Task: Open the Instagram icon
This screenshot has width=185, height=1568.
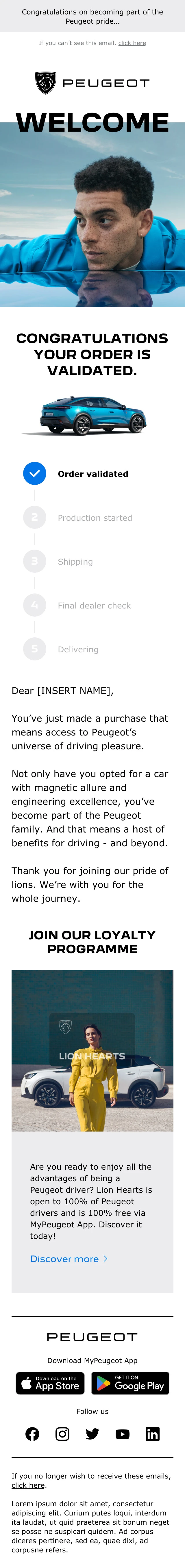Action: pyautogui.click(x=62, y=1434)
